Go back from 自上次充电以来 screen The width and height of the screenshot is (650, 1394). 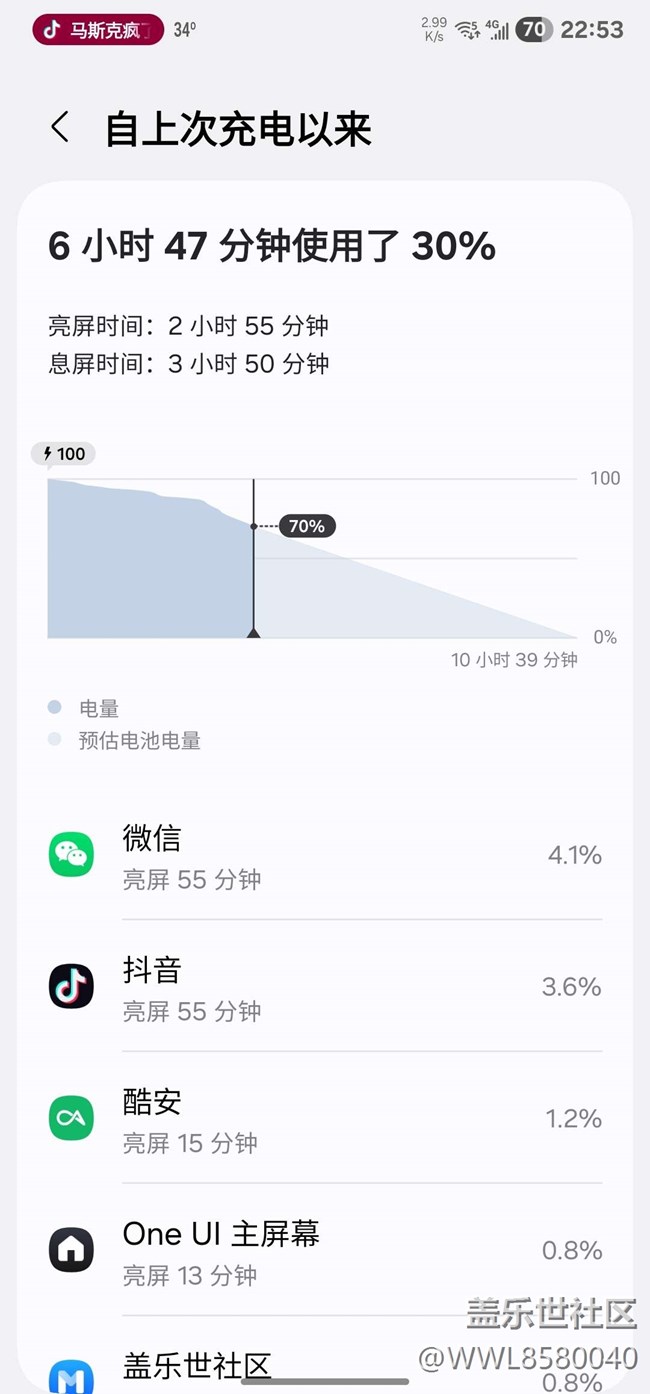(x=60, y=128)
